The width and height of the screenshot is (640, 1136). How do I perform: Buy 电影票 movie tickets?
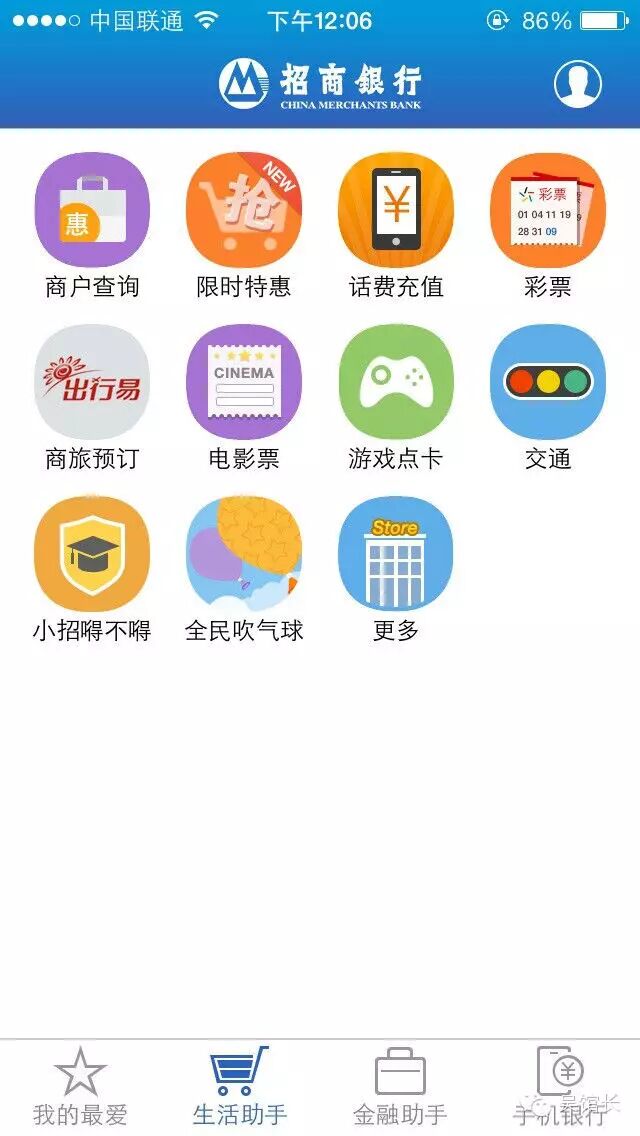coord(244,382)
